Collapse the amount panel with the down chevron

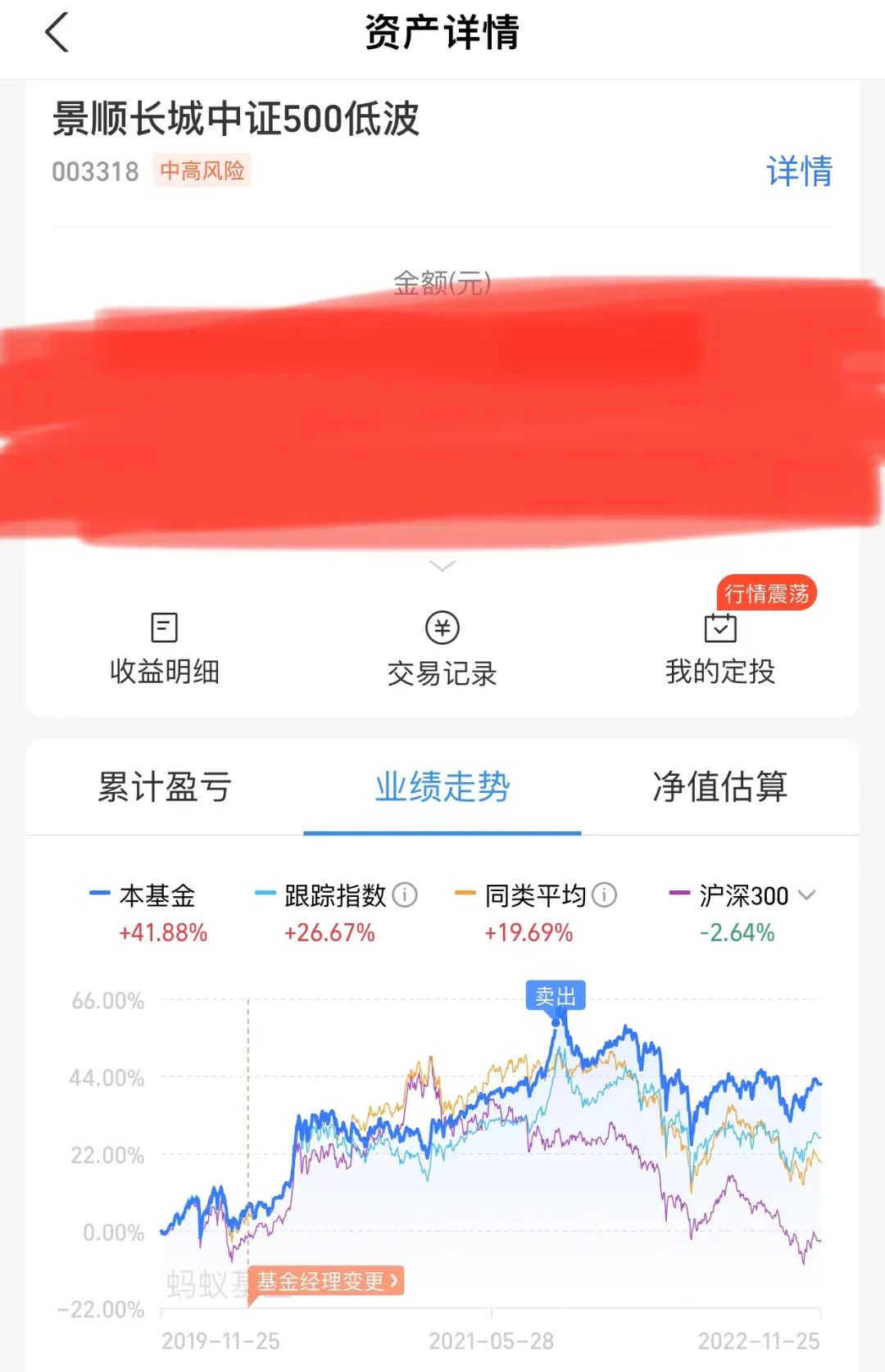click(x=442, y=566)
